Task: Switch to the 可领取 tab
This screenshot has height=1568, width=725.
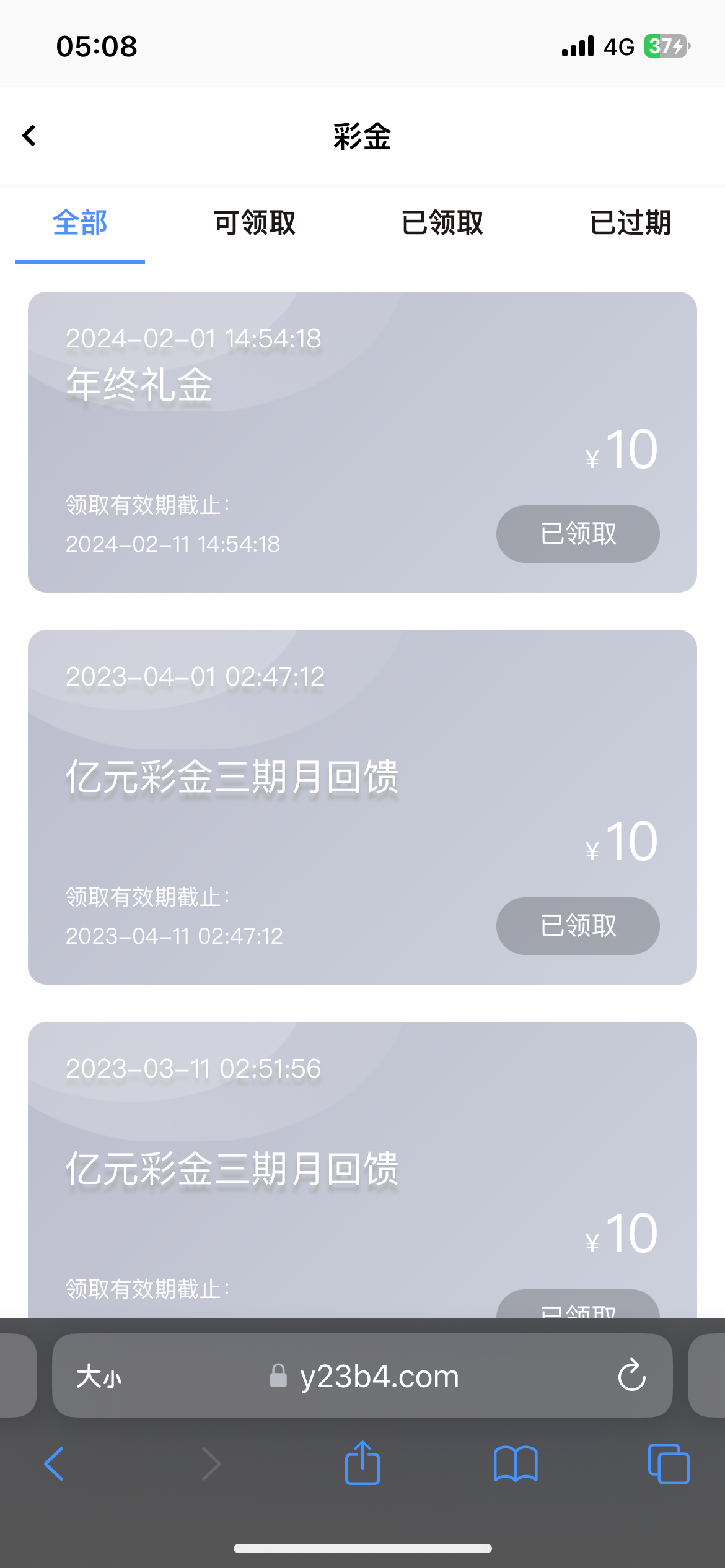Action: pyautogui.click(x=255, y=223)
